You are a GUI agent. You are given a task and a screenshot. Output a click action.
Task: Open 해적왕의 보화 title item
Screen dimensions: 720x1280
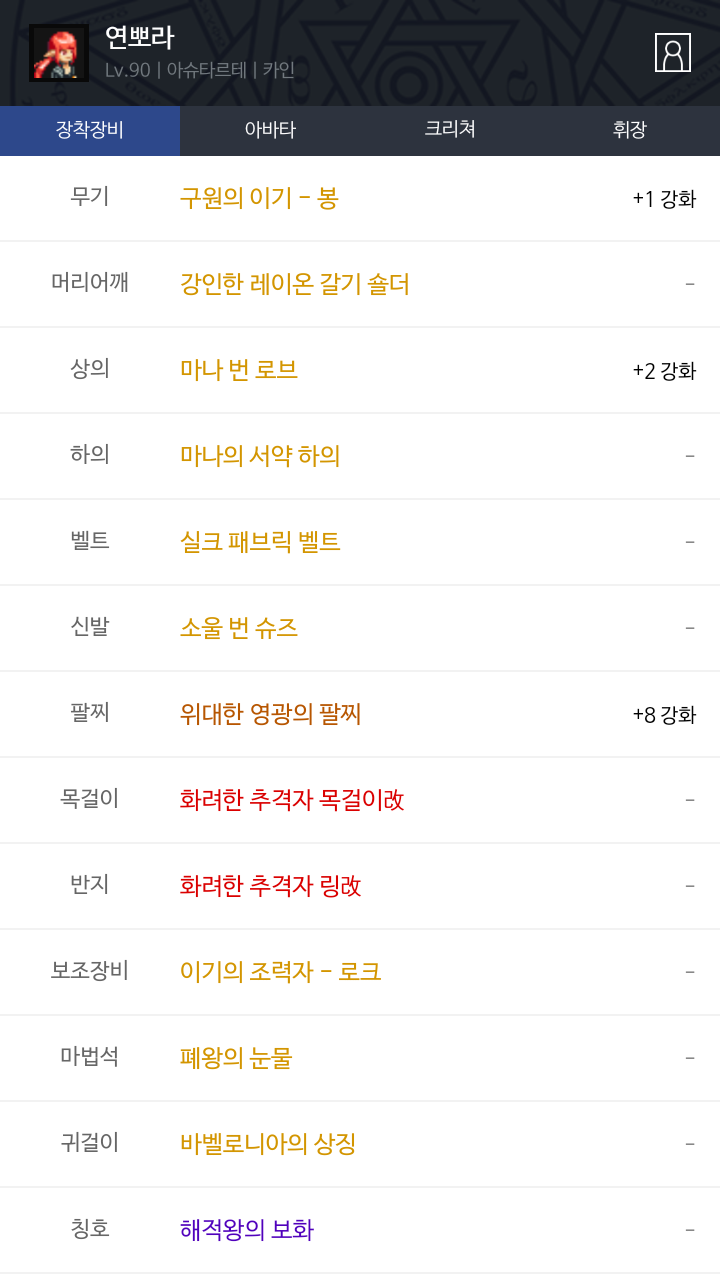[x=247, y=1230]
